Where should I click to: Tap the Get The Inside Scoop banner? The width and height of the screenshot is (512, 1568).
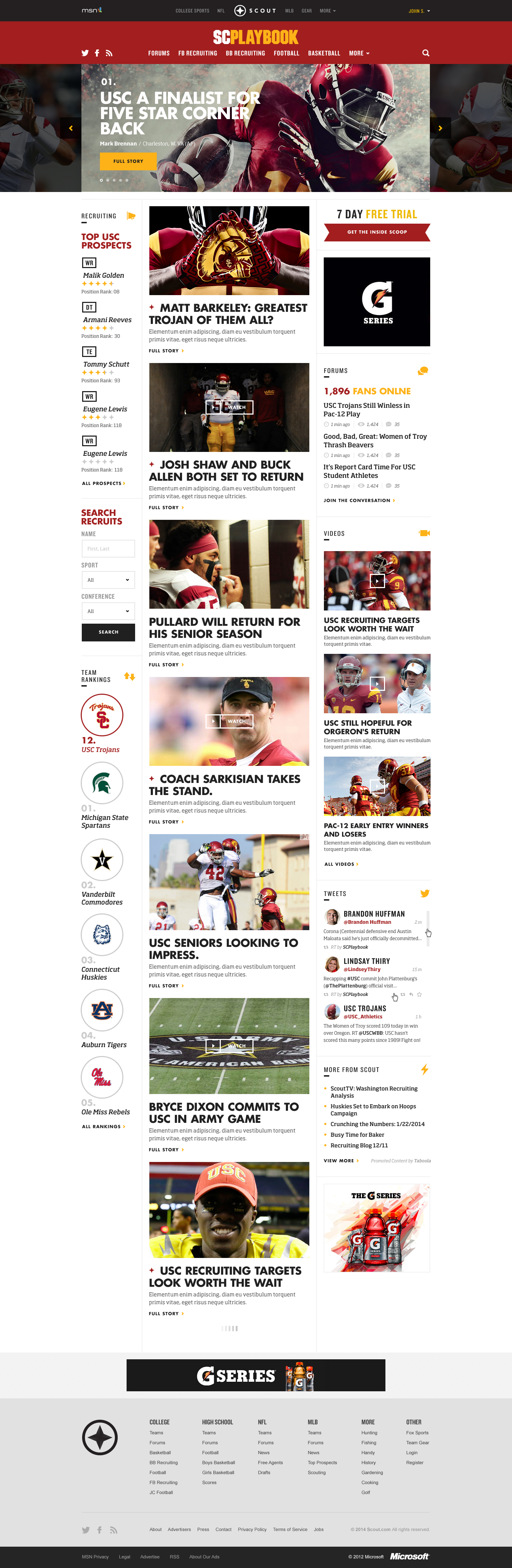click(x=377, y=232)
